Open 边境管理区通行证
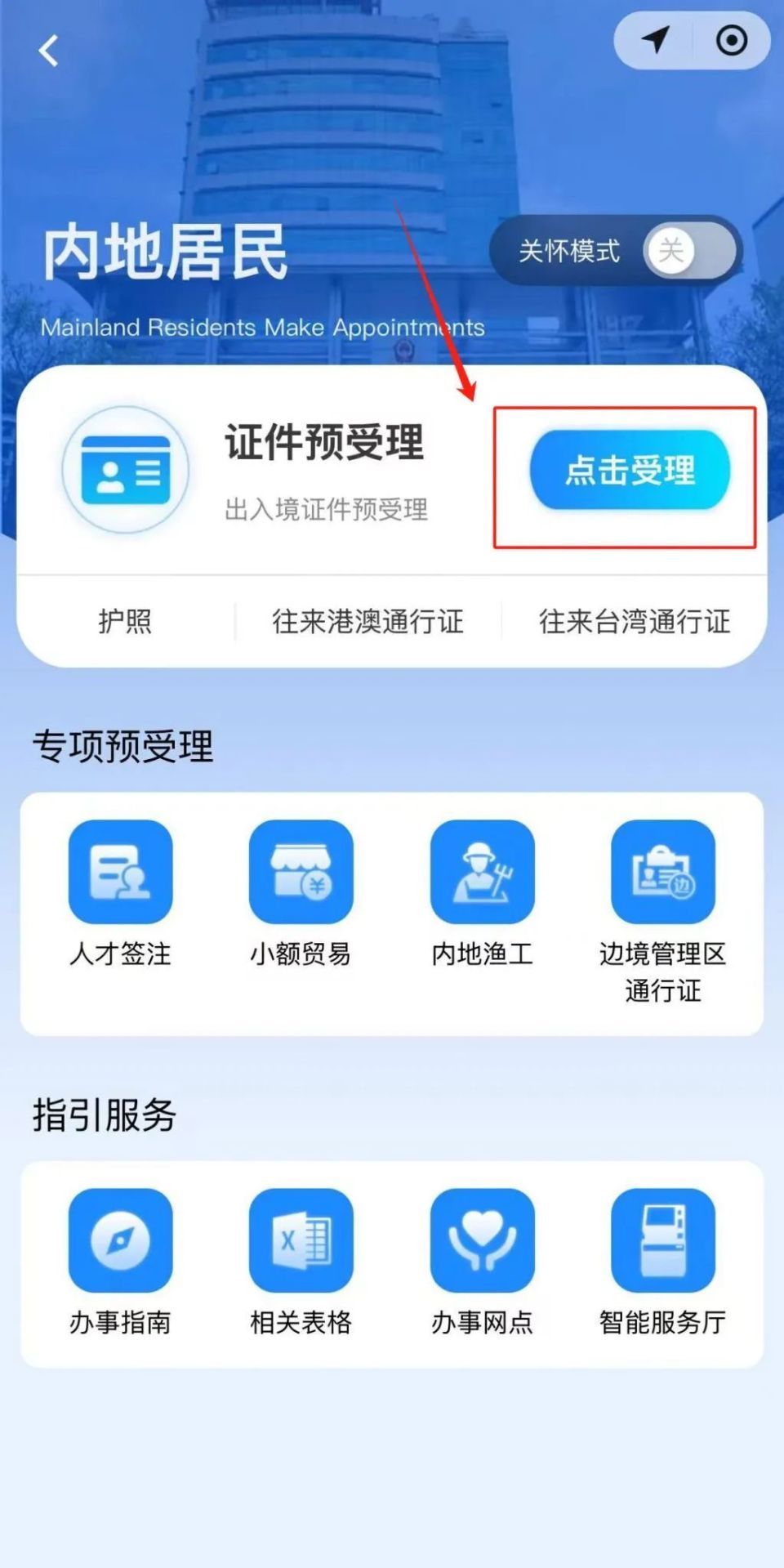This screenshot has width=784, height=1568. coord(663,913)
